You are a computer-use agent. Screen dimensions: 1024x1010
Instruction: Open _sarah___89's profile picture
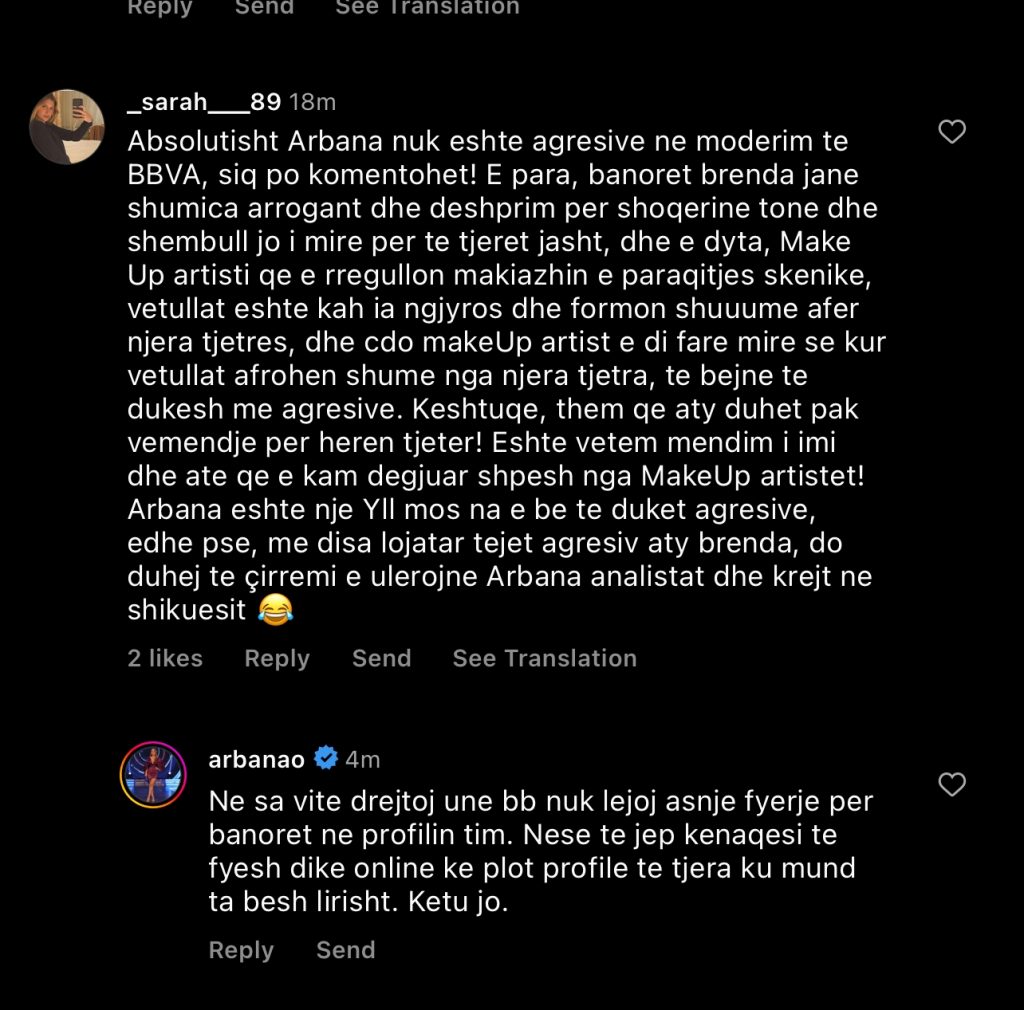[67, 127]
